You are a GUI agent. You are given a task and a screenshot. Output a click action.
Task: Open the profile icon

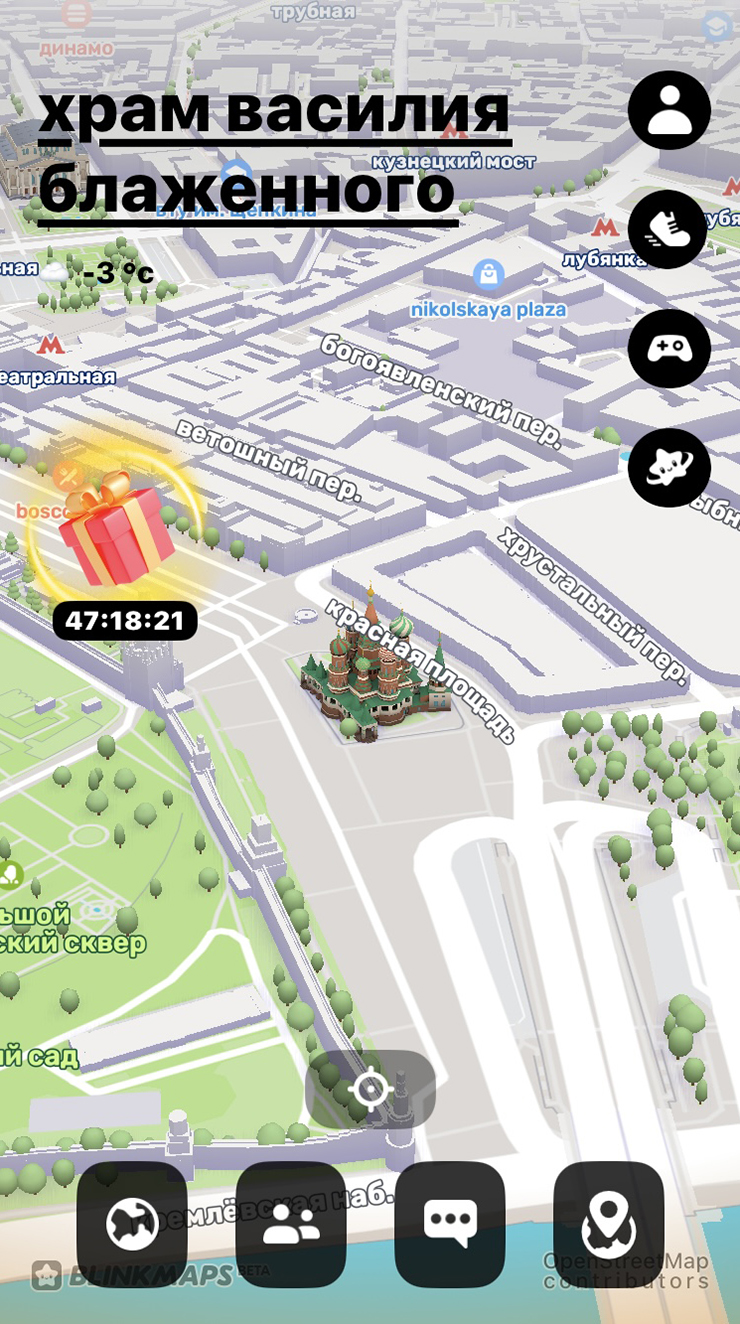669,110
